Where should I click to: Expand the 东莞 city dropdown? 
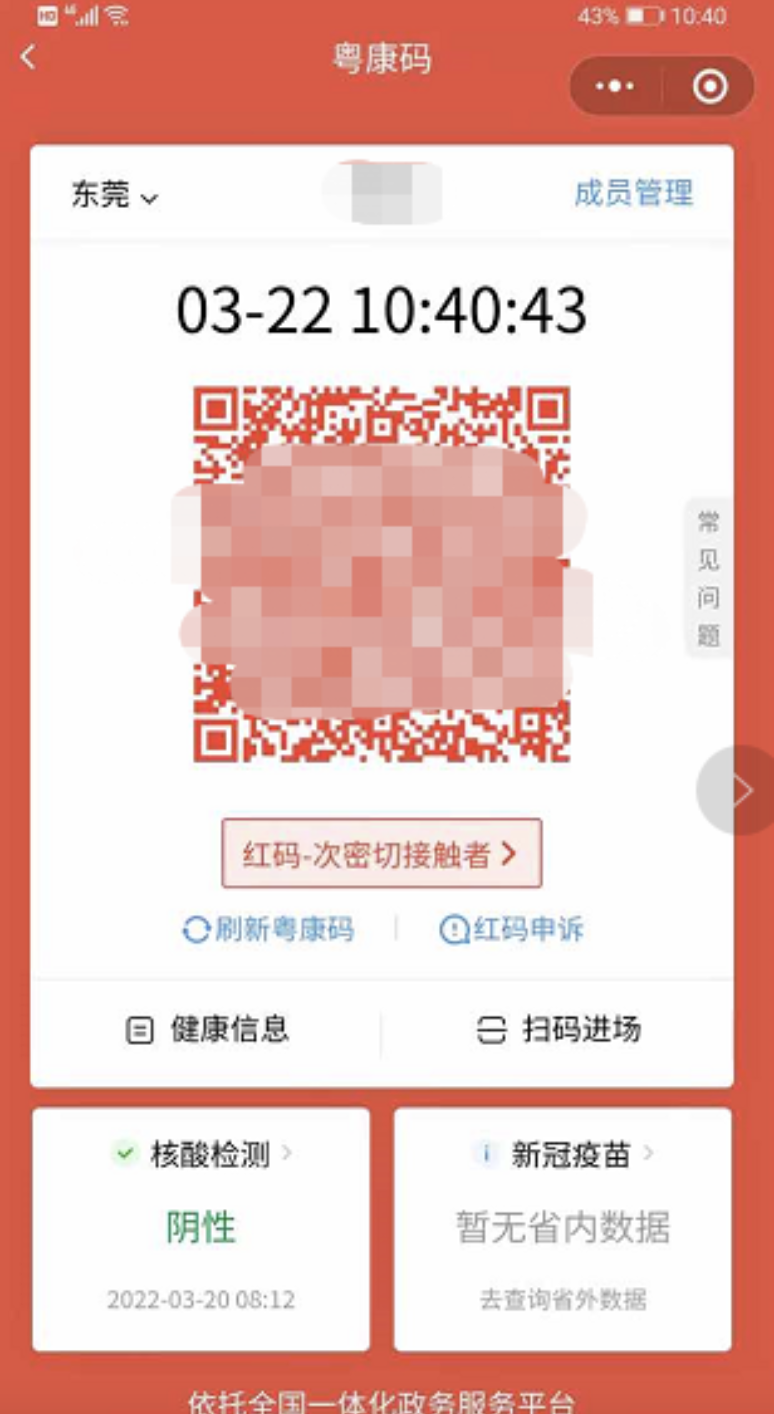click(x=114, y=194)
